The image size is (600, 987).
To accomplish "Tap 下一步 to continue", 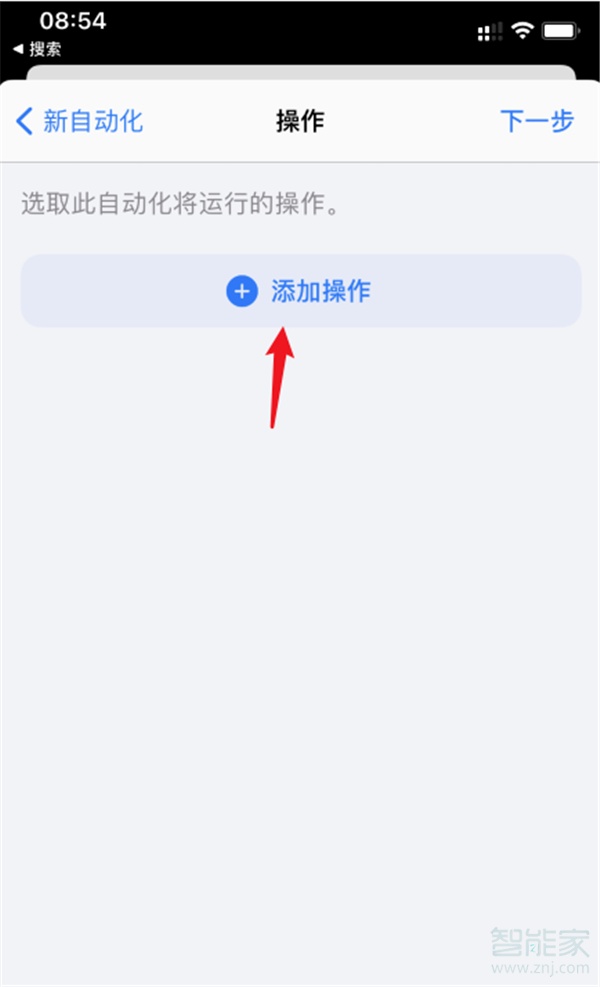I will 536,121.
